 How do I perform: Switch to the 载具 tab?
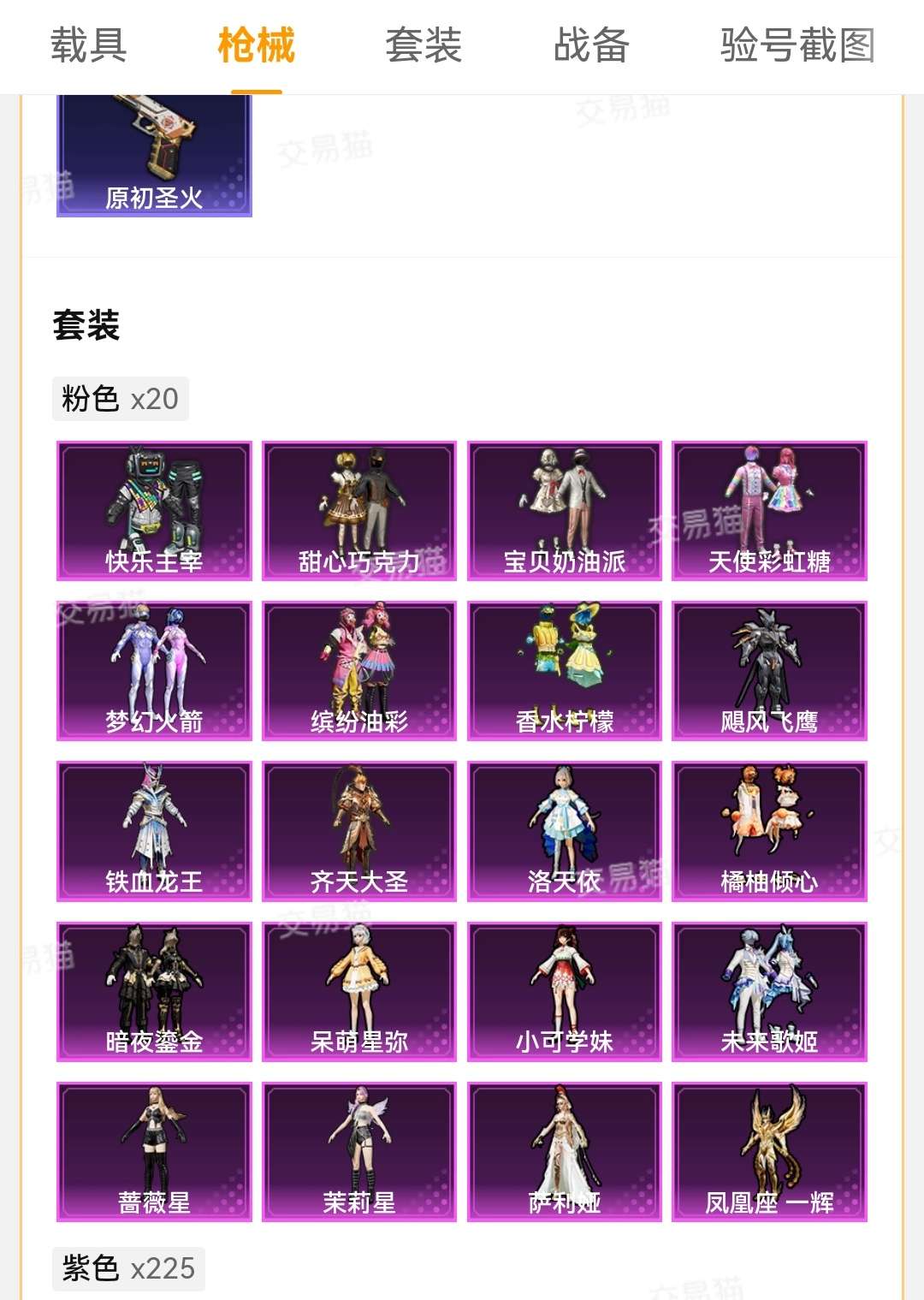[89, 45]
